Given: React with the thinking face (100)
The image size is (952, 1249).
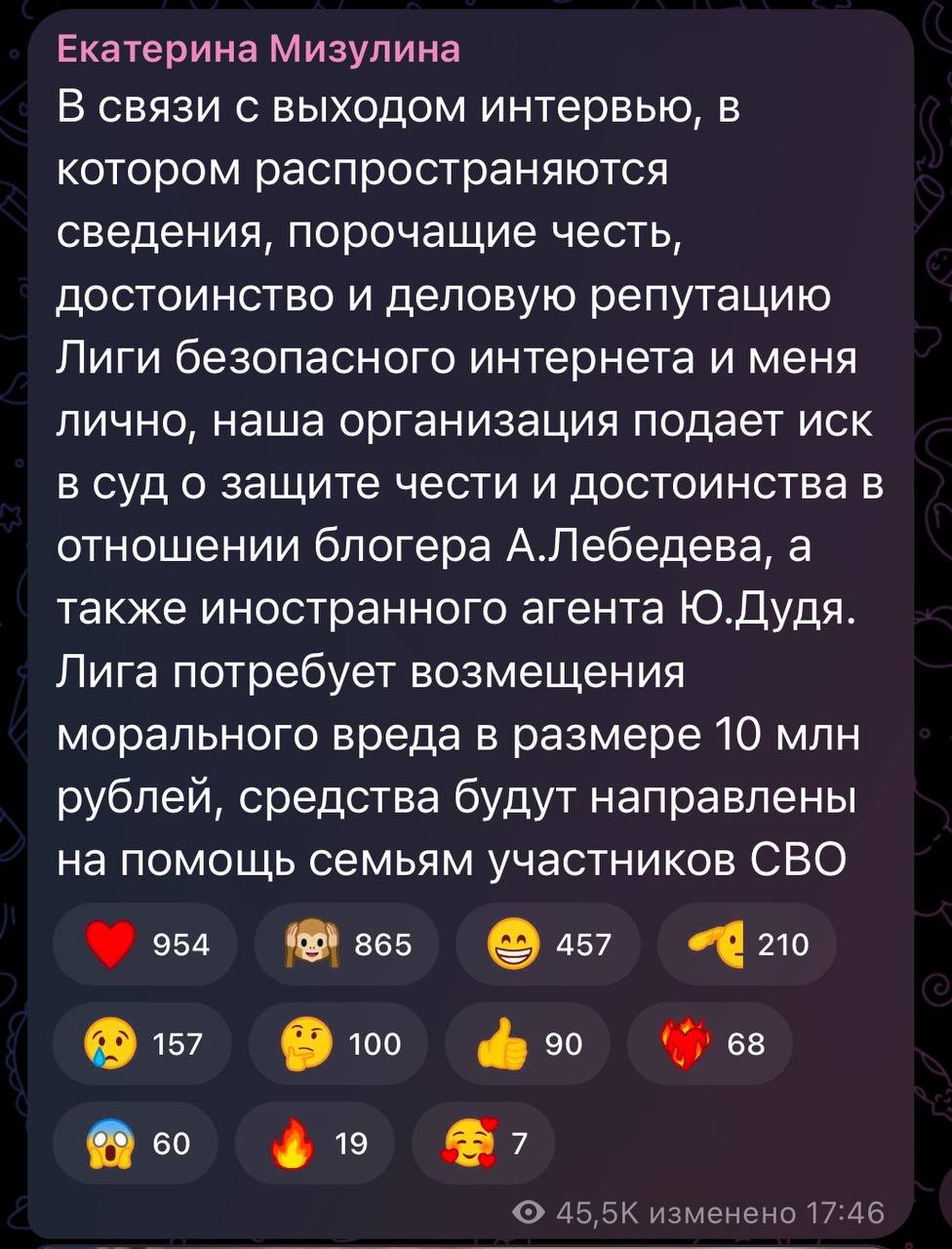Looking at the screenshot, I should [338, 1043].
